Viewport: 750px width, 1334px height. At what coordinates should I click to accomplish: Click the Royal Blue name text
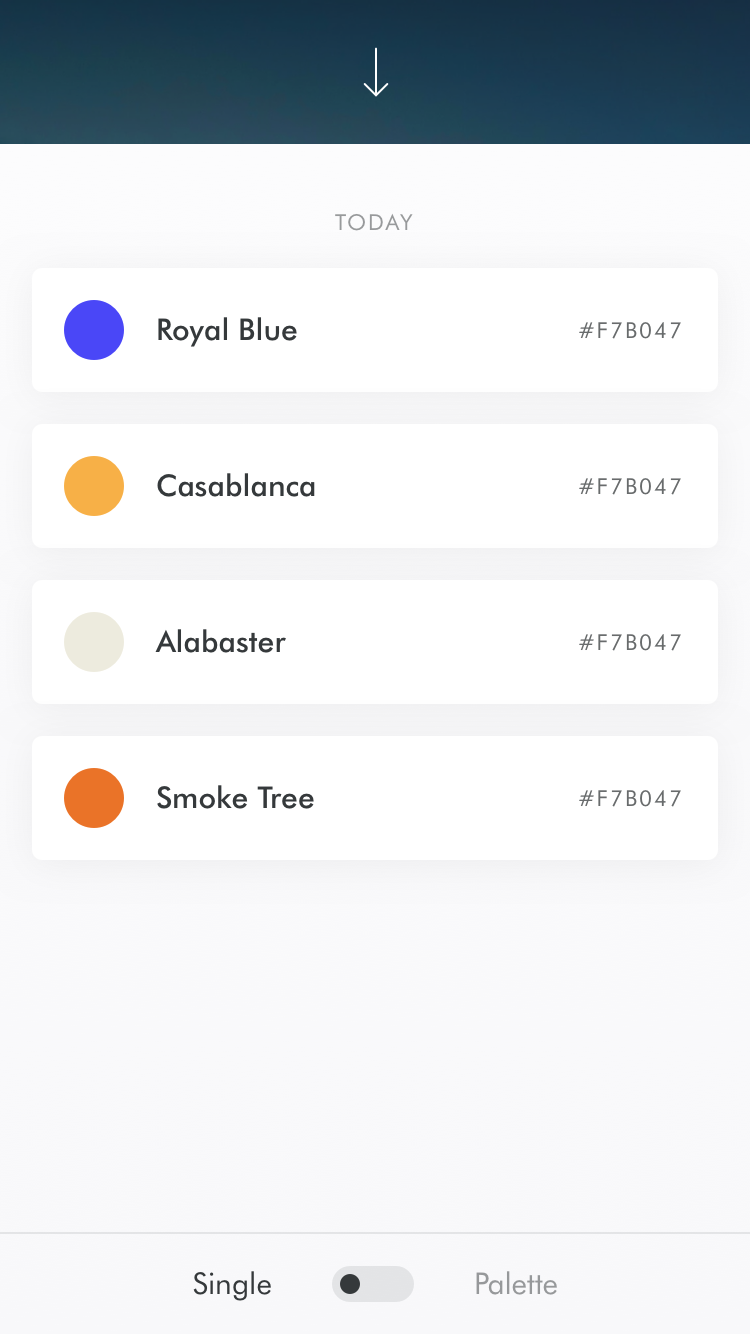point(226,330)
